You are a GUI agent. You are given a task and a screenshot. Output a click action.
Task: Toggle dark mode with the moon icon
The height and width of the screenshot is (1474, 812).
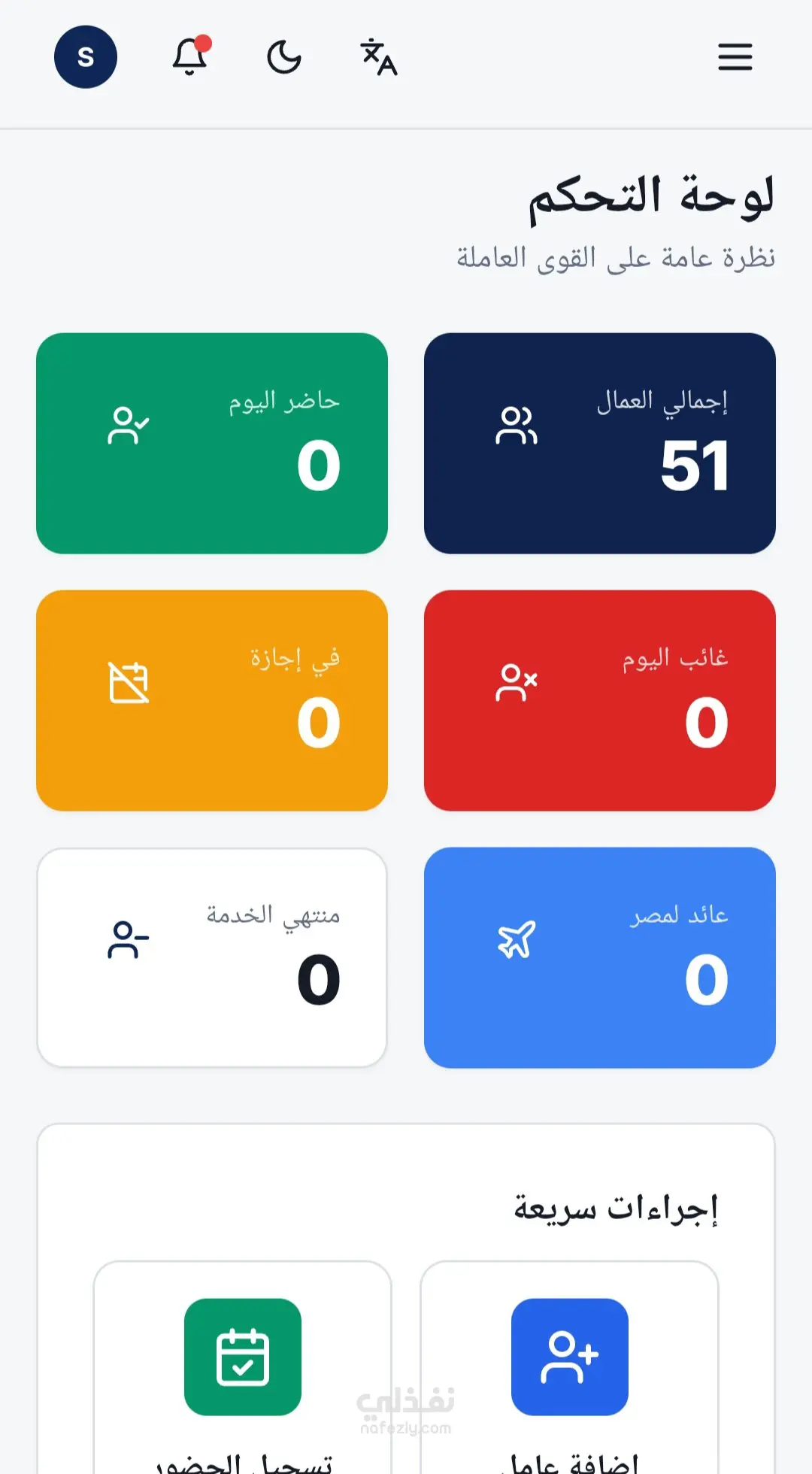pyautogui.click(x=284, y=57)
